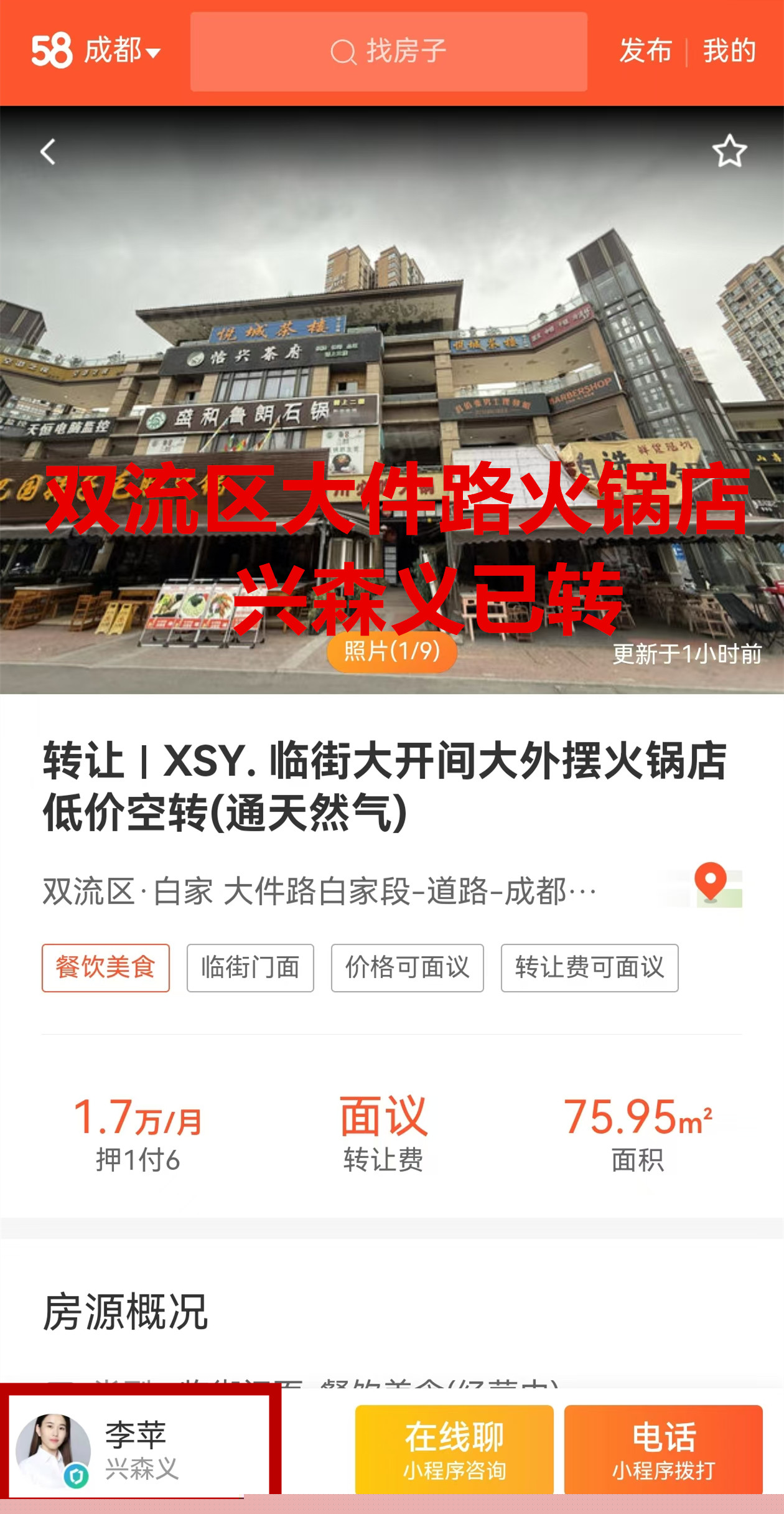This screenshot has height=1514, width=784.
Task: Call the agent via 电话 button
Action: pos(663,1450)
